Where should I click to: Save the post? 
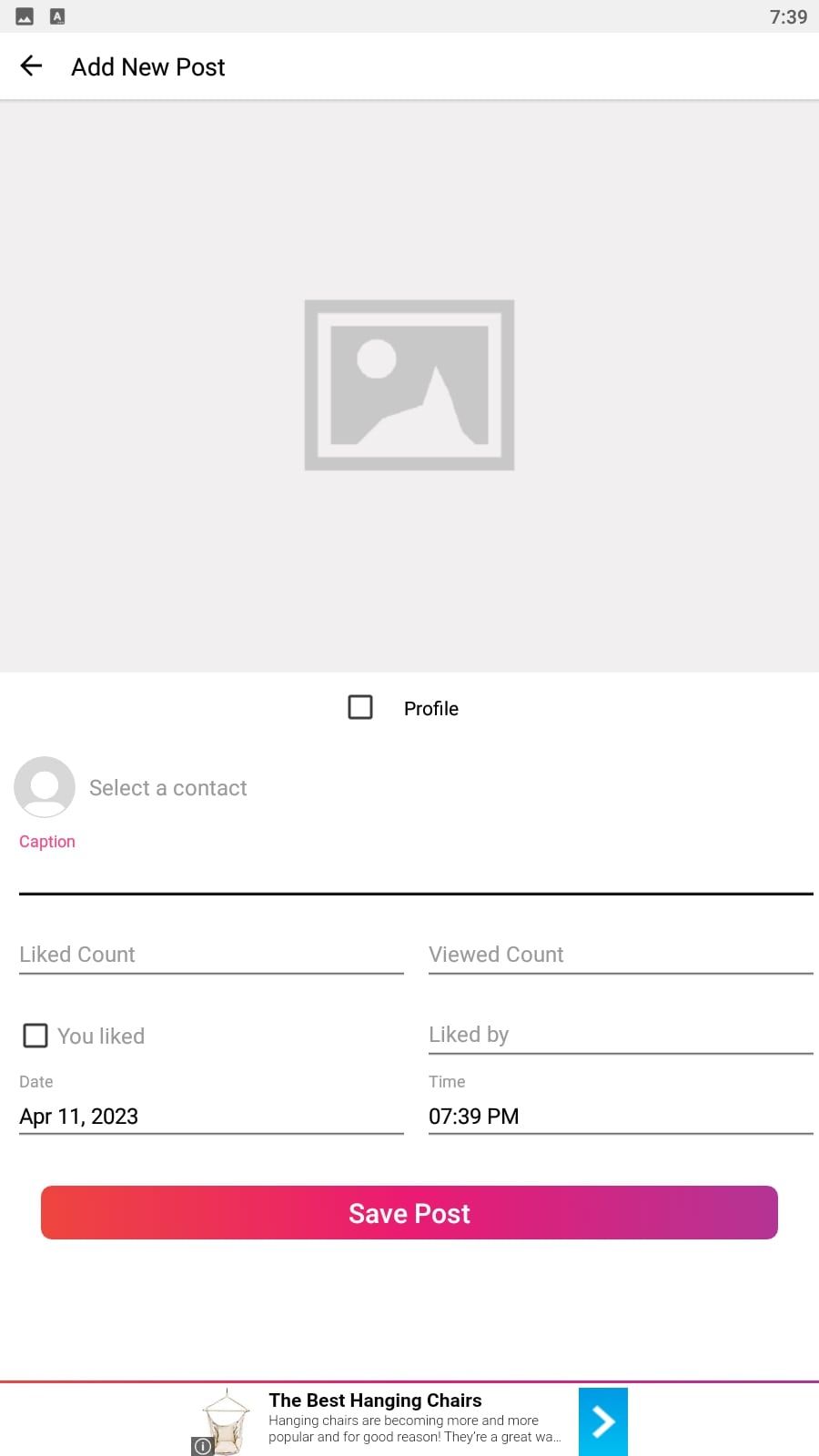tap(409, 1213)
